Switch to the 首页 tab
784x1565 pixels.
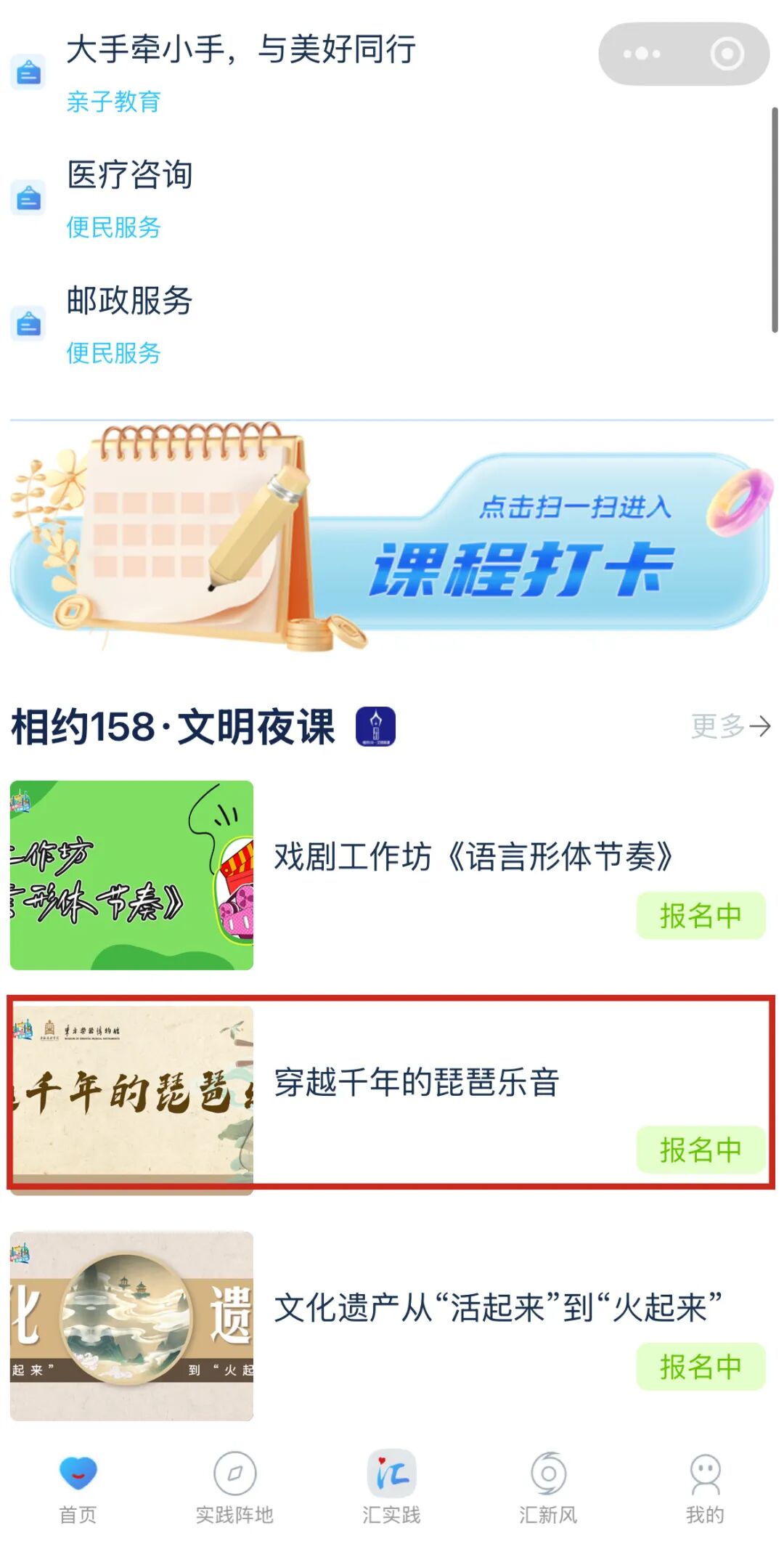click(x=78, y=1488)
